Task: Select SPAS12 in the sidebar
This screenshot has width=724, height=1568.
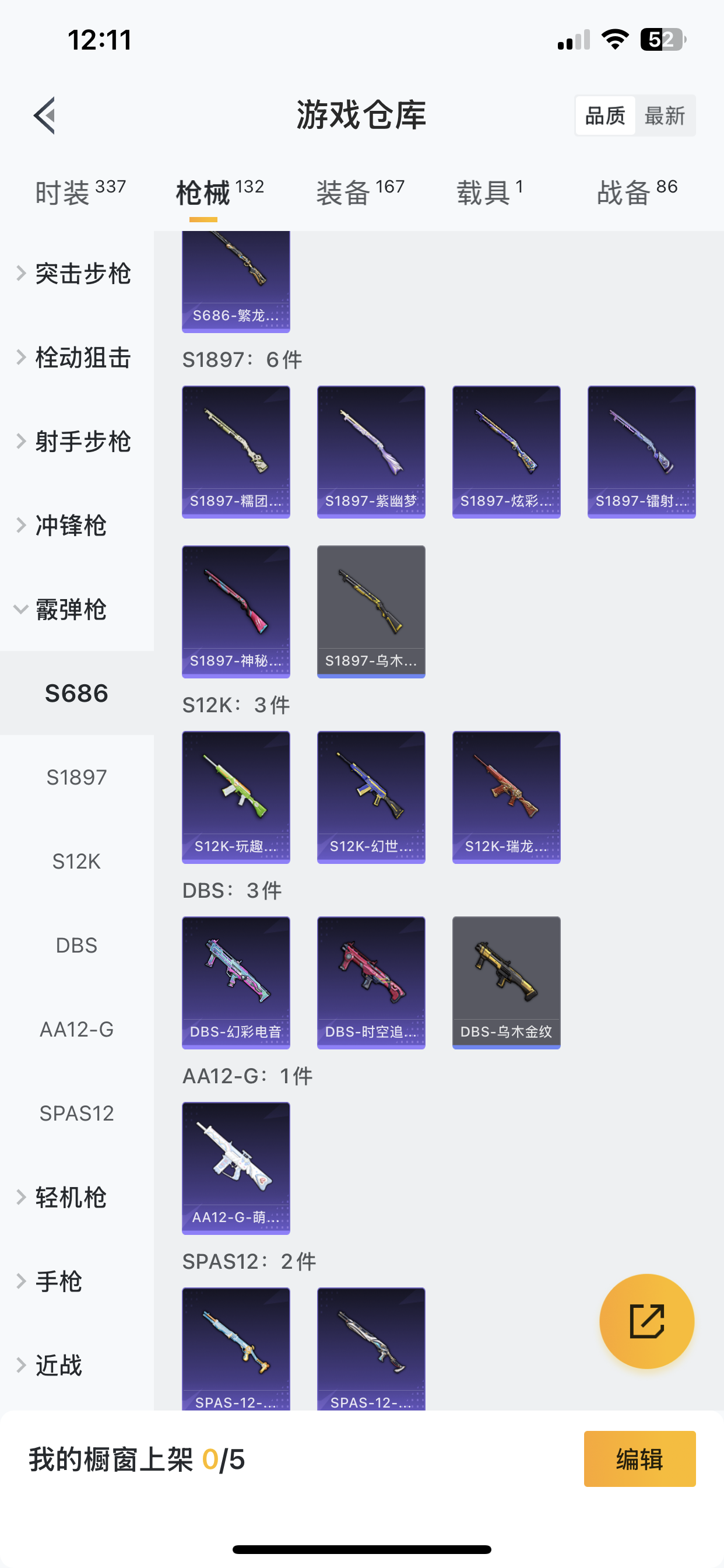Action: click(77, 1114)
